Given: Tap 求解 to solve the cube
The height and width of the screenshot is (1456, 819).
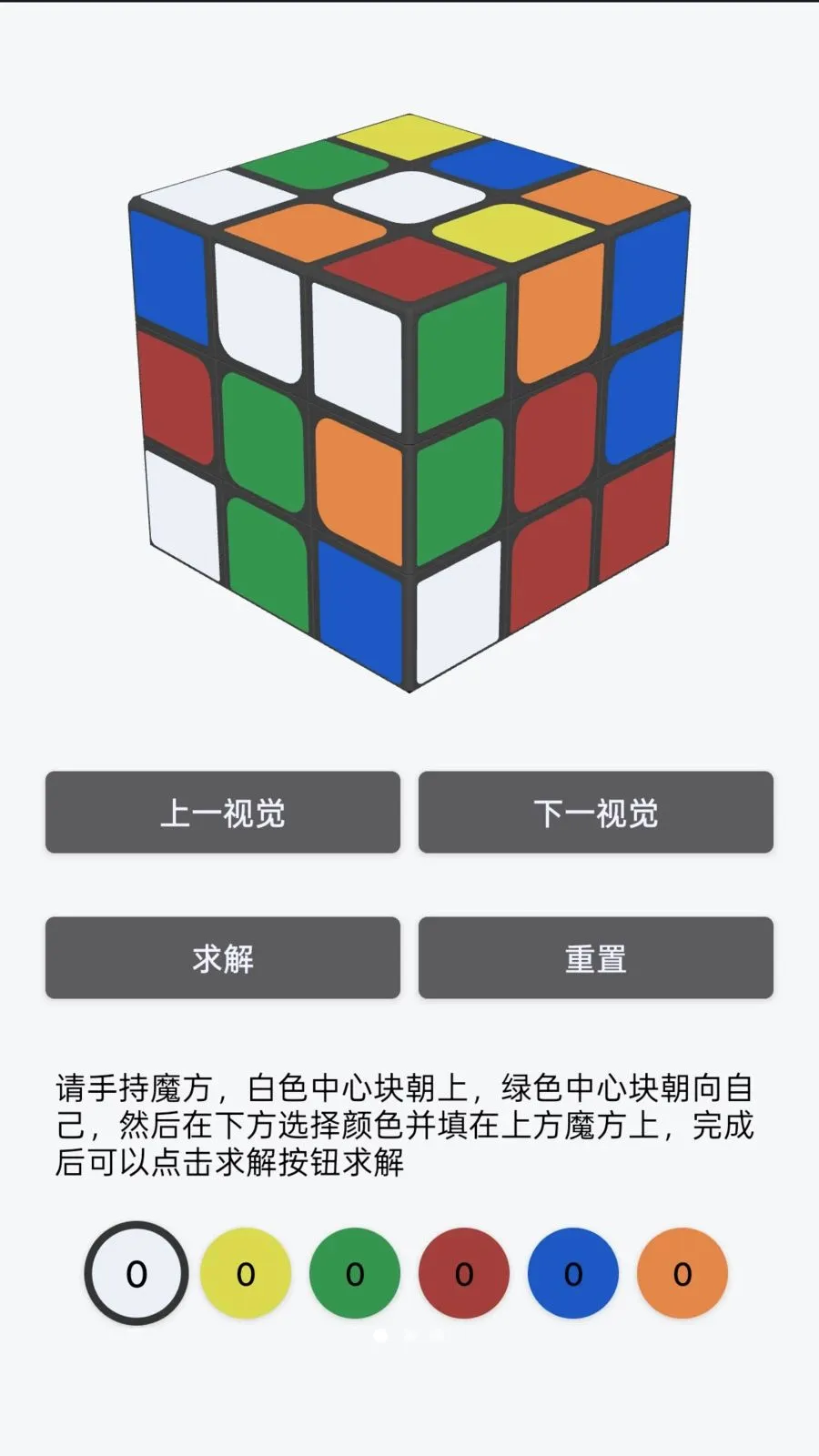Looking at the screenshot, I should 223,957.
